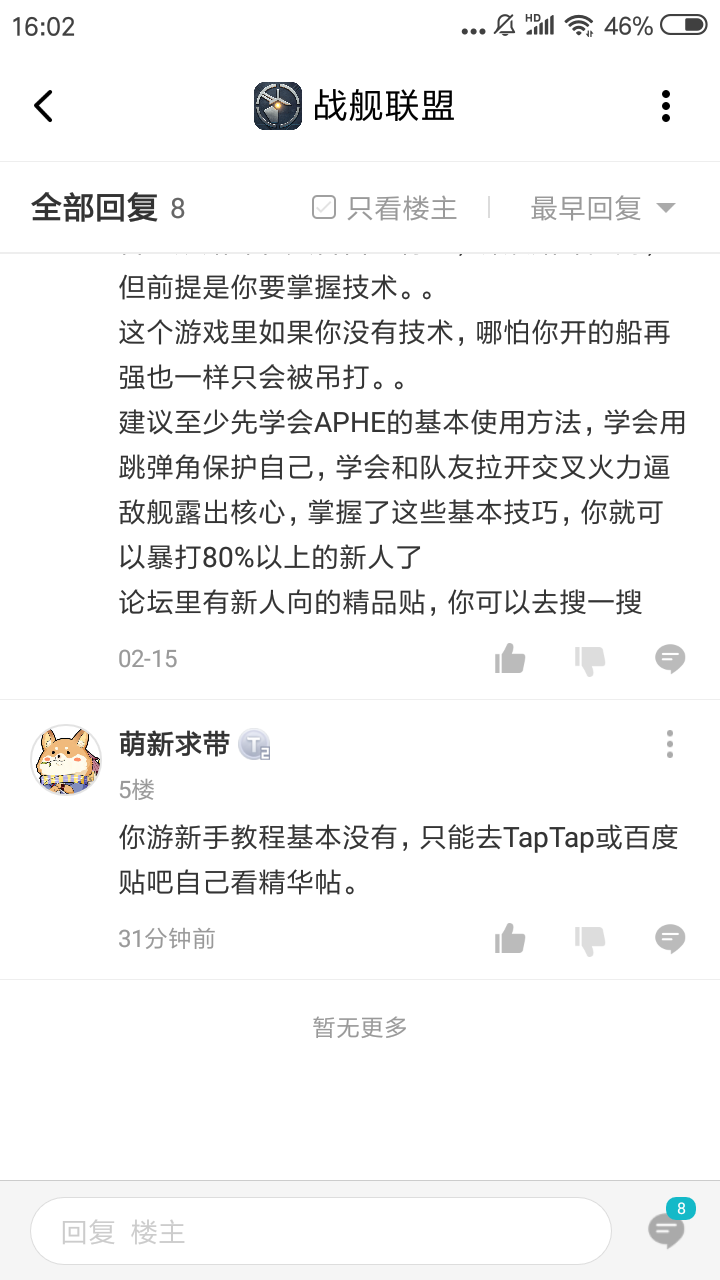Open 萌新求带's profile name

[x=173, y=744]
